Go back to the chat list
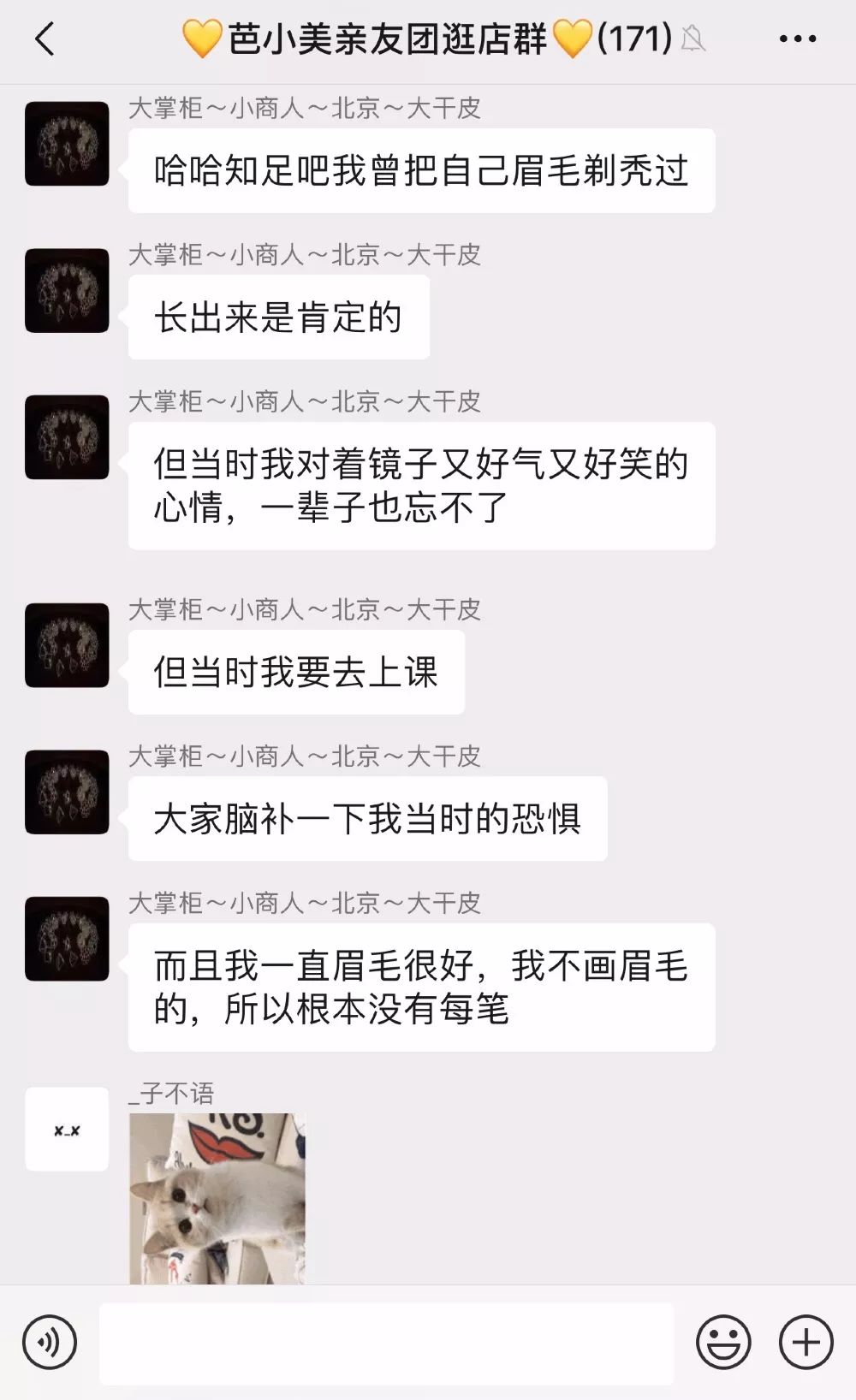The width and height of the screenshot is (856, 1400). point(45,39)
